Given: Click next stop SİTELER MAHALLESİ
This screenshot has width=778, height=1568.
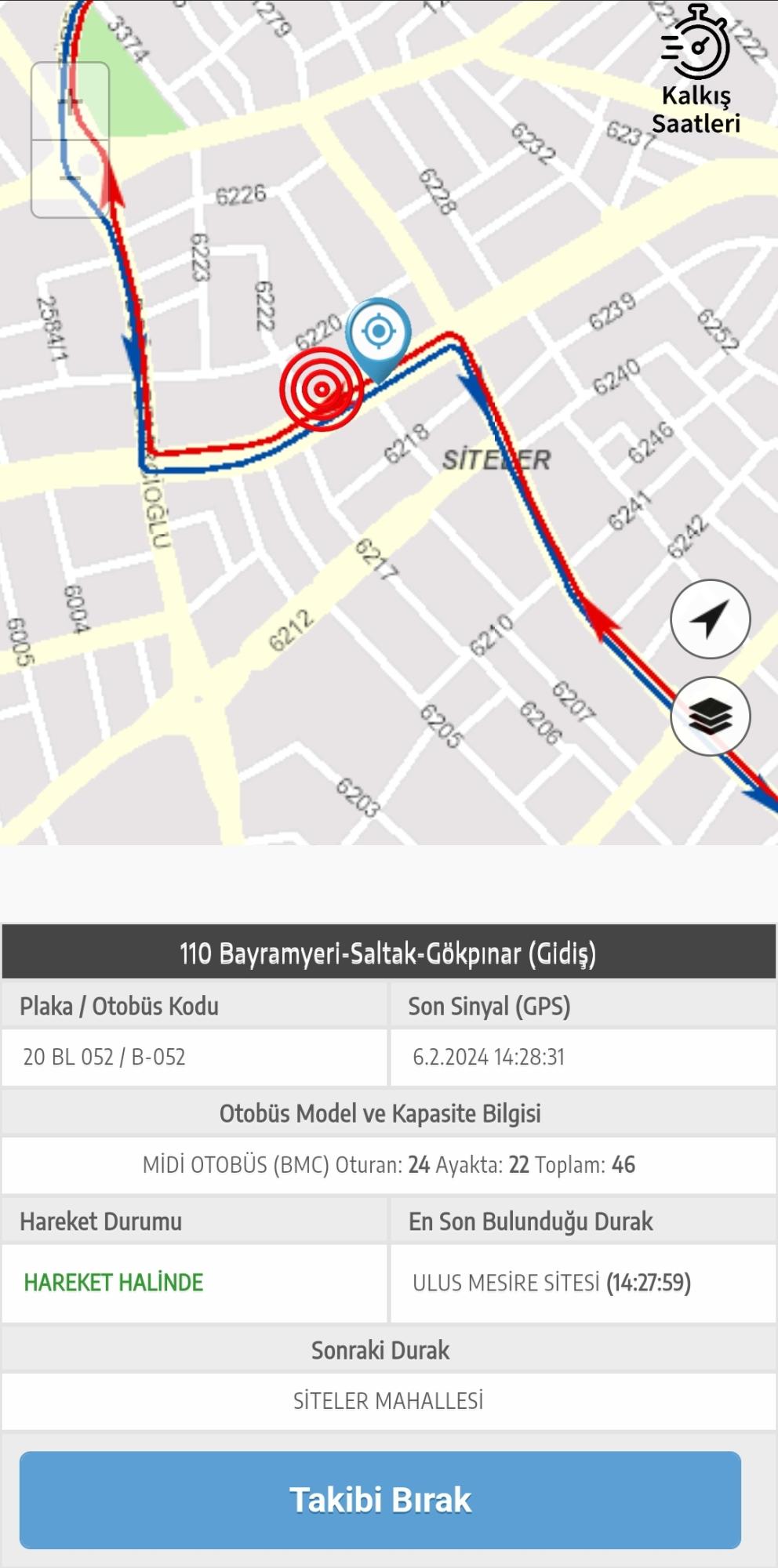Looking at the screenshot, I should pos(389,1402).
